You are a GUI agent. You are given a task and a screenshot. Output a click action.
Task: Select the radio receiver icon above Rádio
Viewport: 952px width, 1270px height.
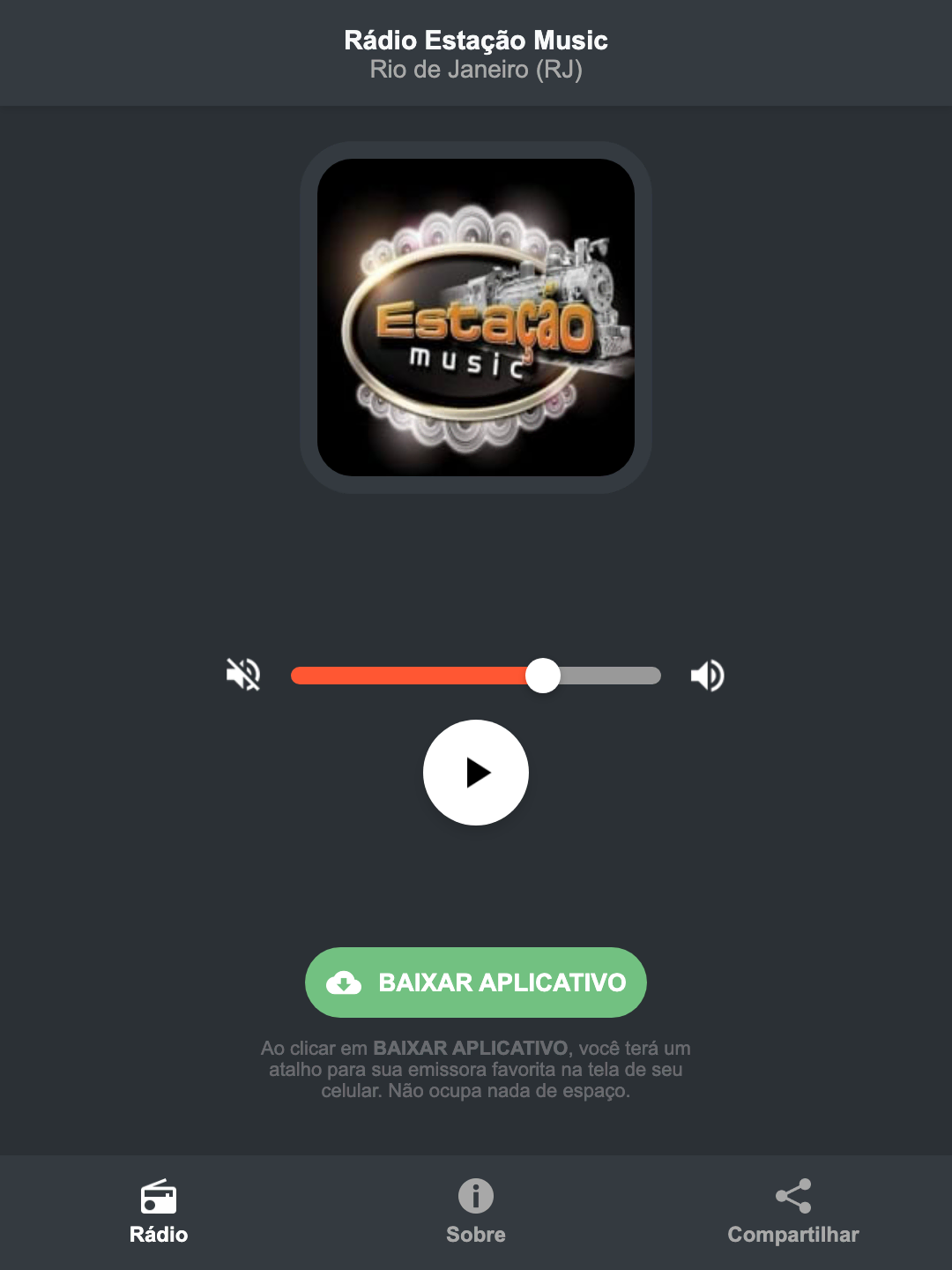(160, 1198)
